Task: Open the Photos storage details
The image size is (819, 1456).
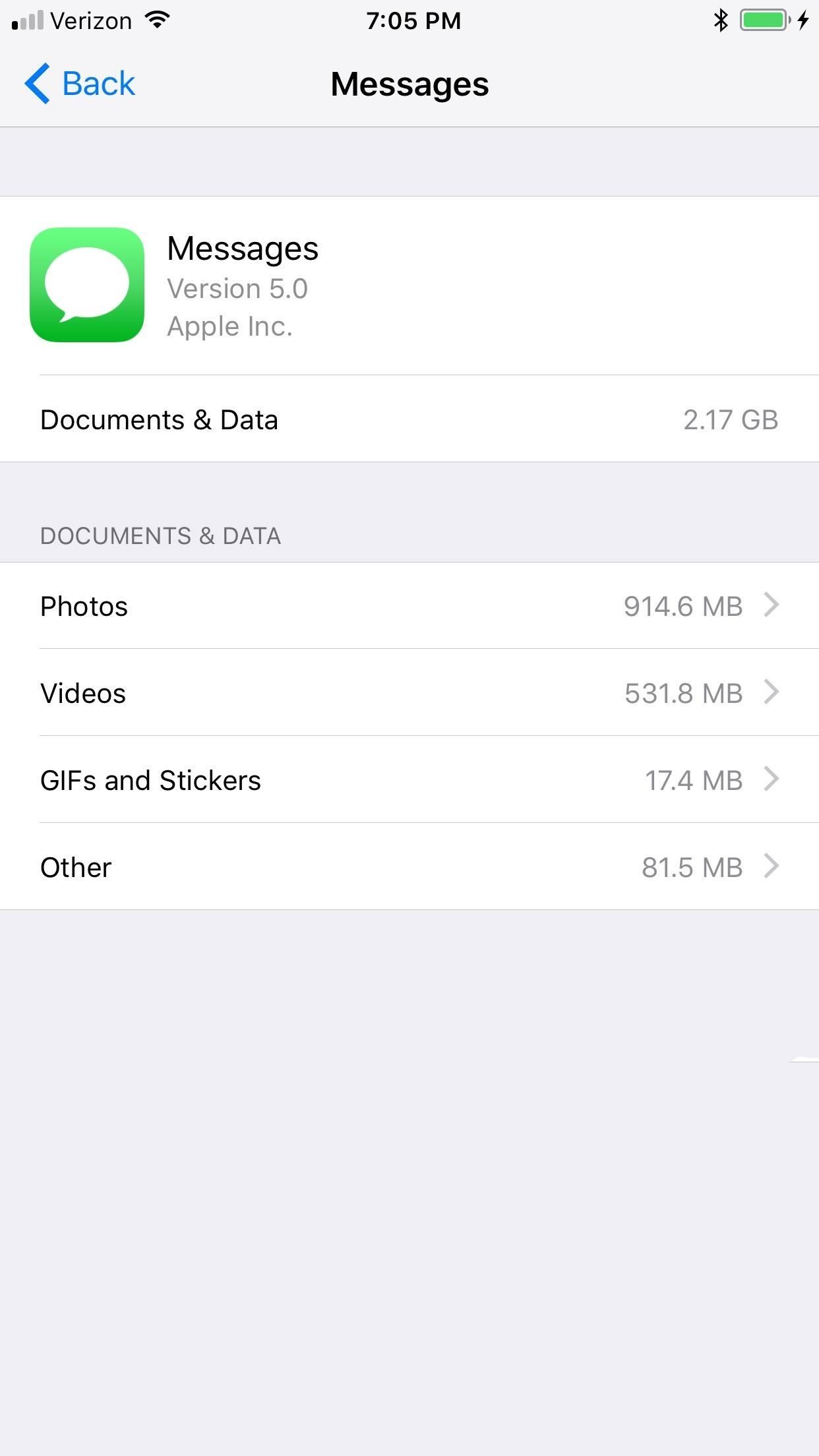Action: click(x=409, y=605)
